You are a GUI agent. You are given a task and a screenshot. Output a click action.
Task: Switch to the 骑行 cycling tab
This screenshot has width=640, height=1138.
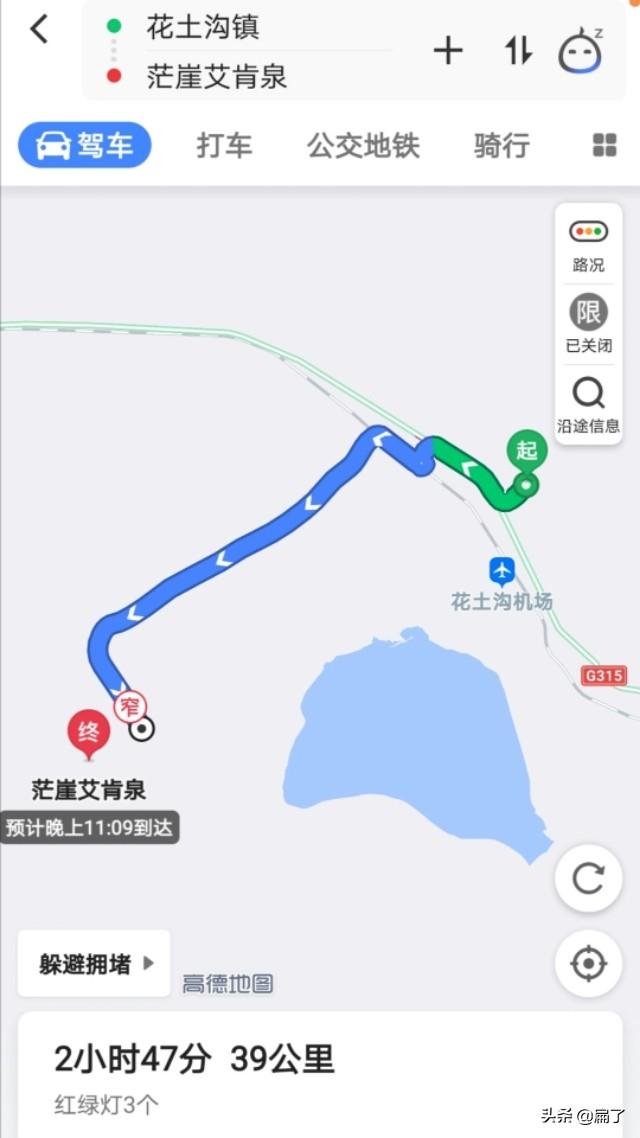(x=501, y=146)
